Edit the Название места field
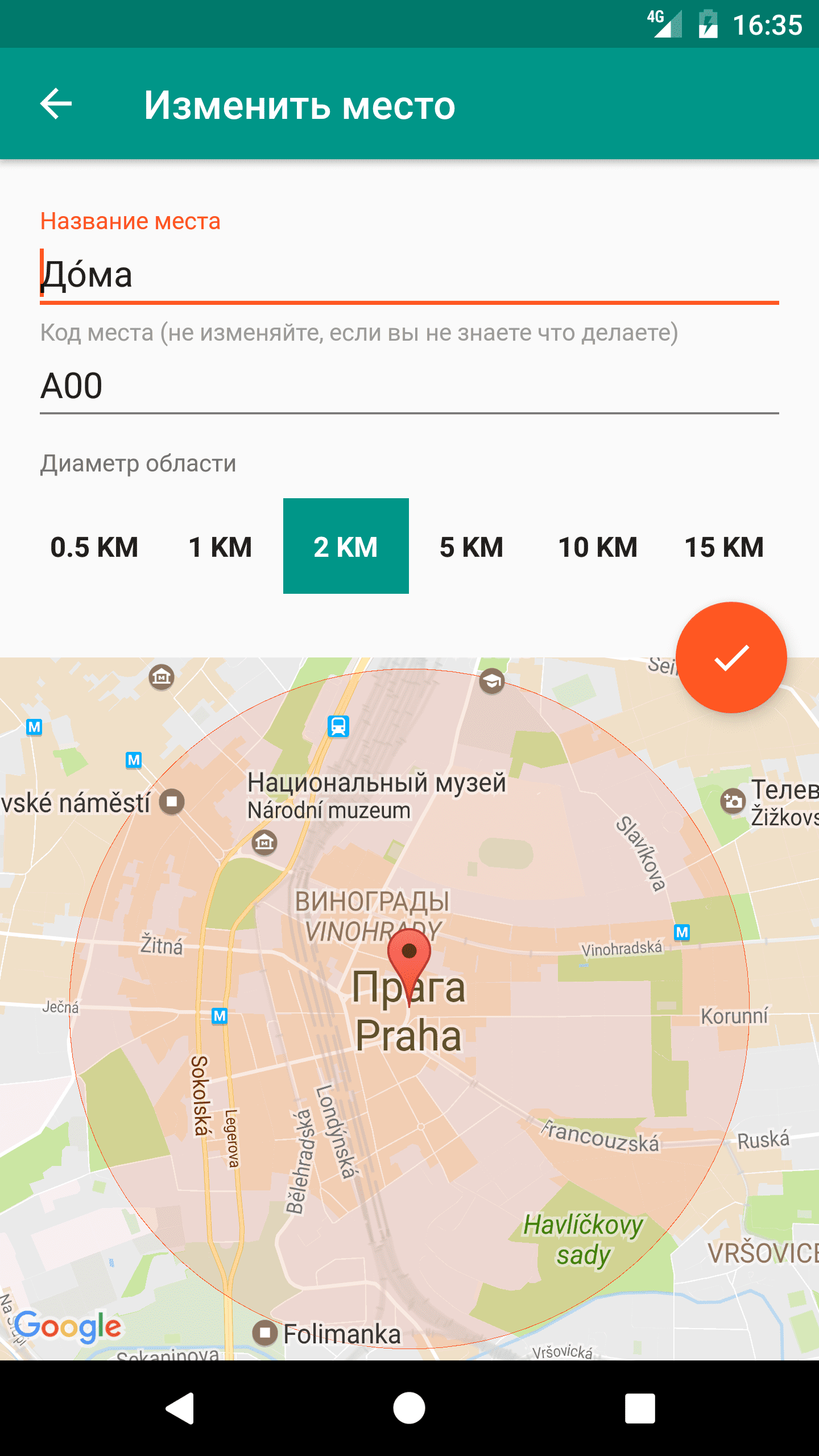The height and width of the screenshot is (1456, 819). pos(408,275)
